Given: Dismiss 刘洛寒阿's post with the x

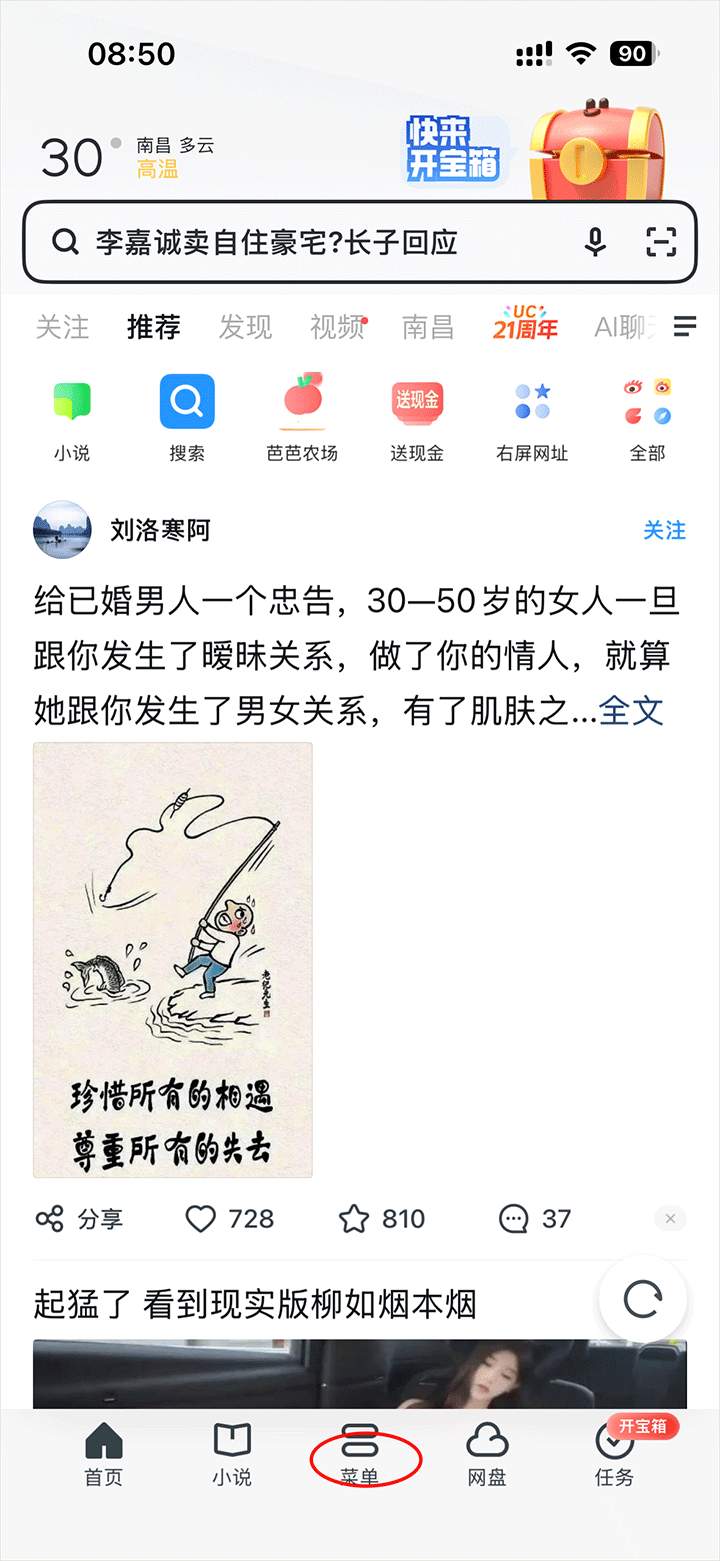Looking at the screenshot, I should tap(670, 1219).
